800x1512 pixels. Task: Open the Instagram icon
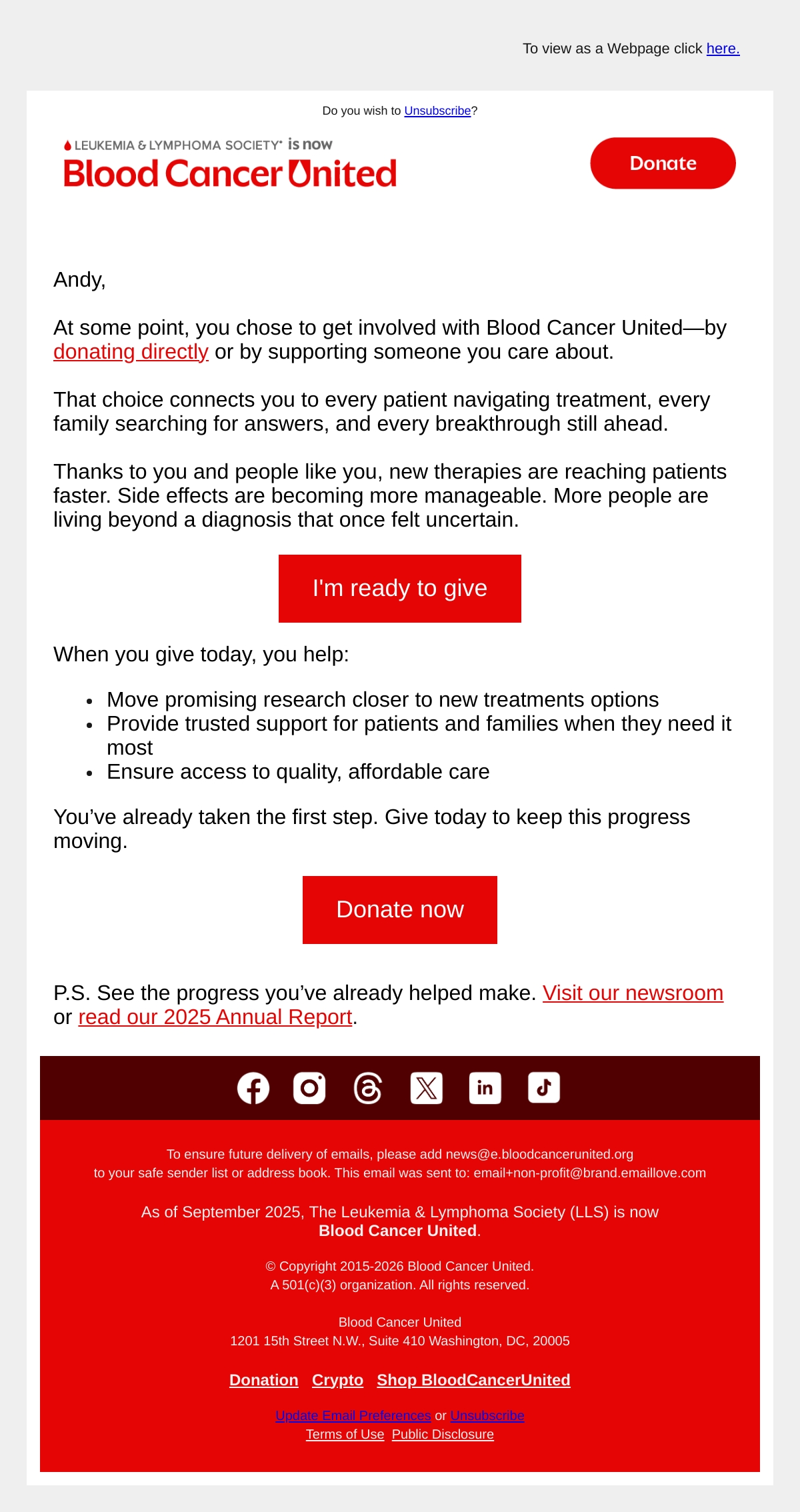click(309, 1088)
